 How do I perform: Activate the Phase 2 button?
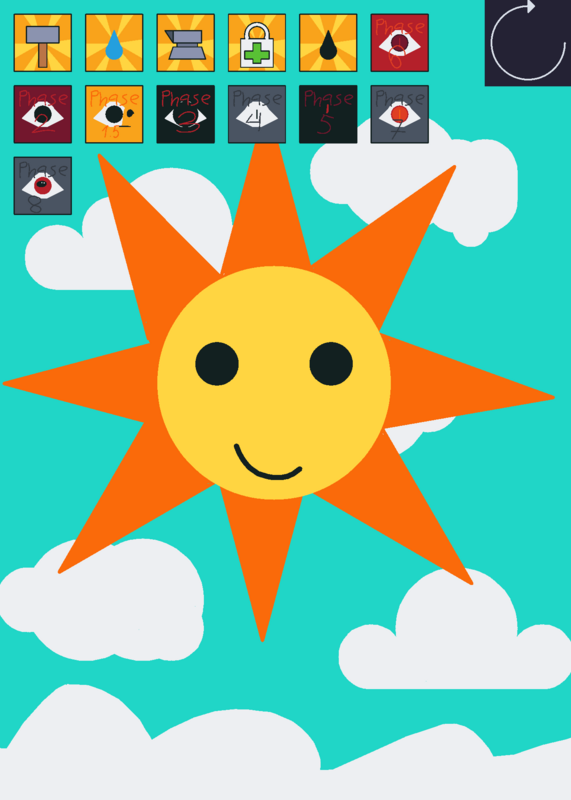(x=43, y=114)
